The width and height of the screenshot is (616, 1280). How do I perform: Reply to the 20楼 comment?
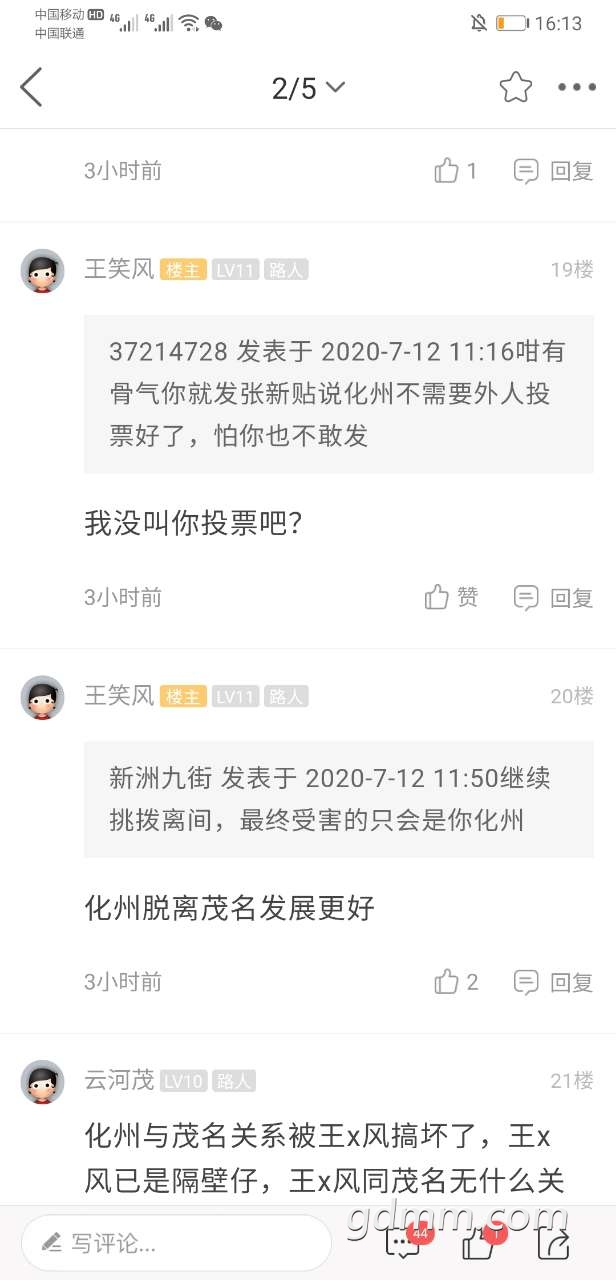[553, 982]
